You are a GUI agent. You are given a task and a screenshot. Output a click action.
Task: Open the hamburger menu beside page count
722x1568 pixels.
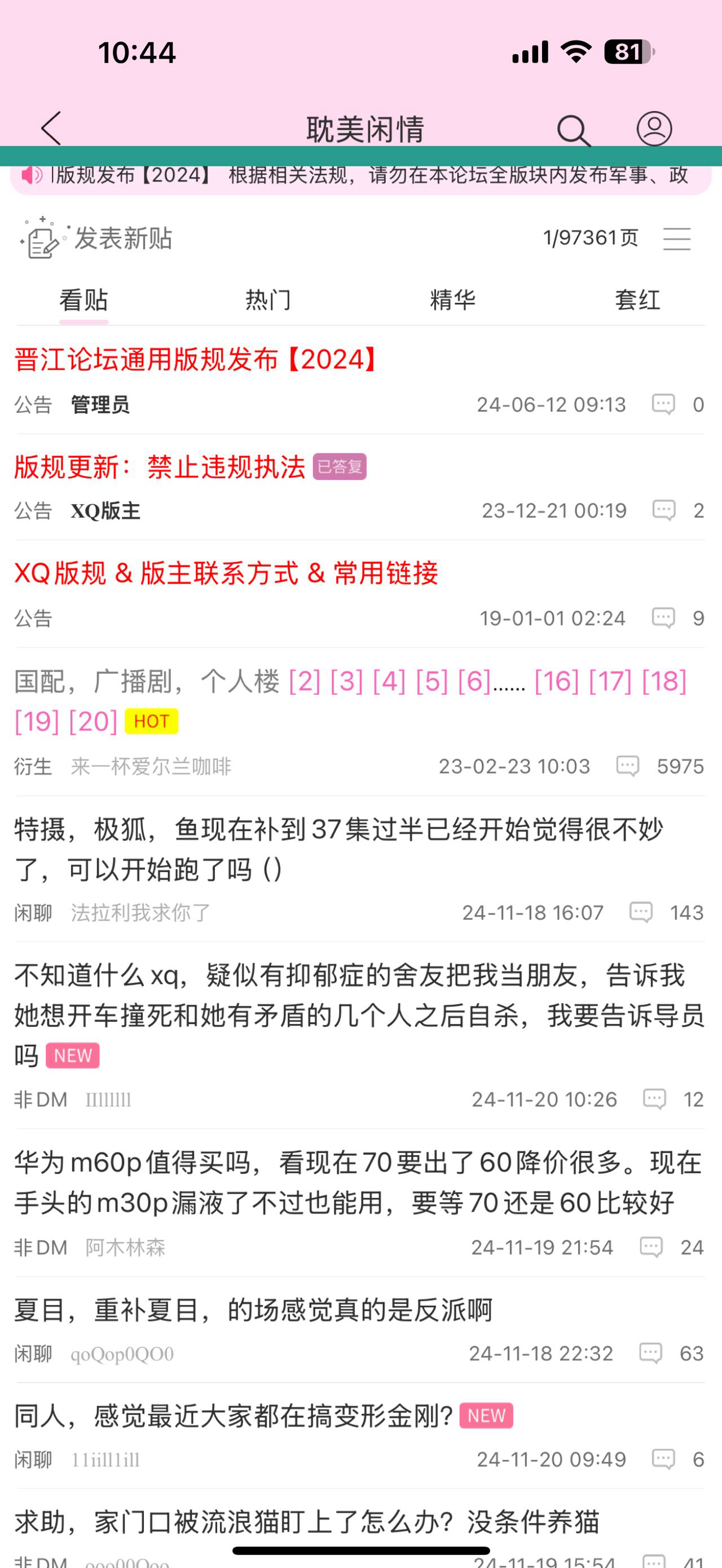pos(676,238)
